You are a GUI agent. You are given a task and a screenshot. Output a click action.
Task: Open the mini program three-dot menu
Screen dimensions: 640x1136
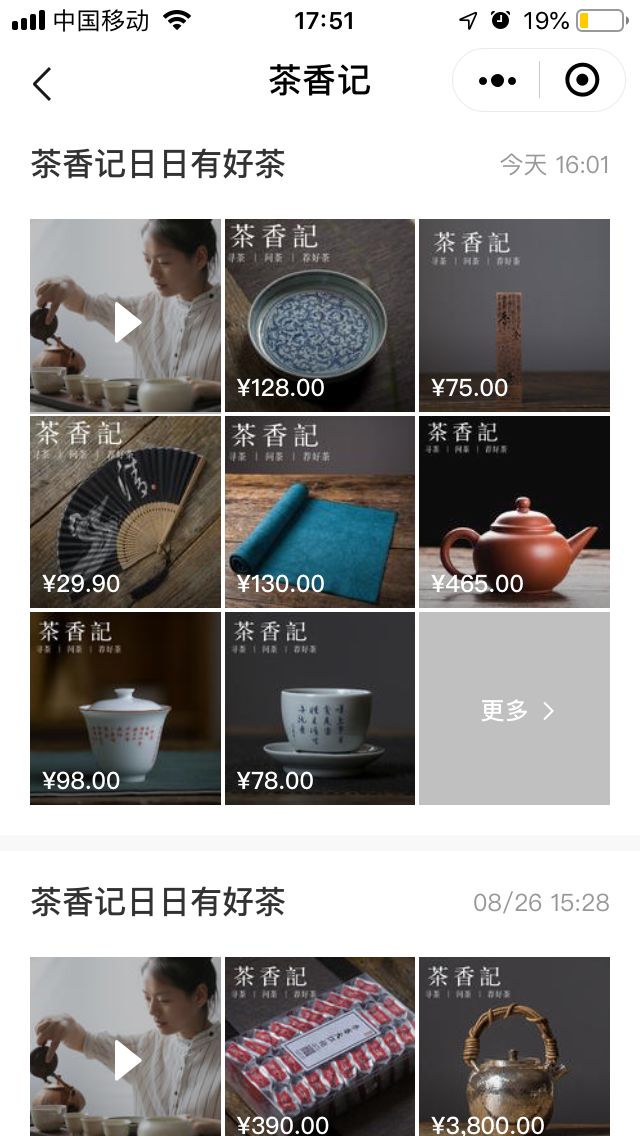pos(497,80)
